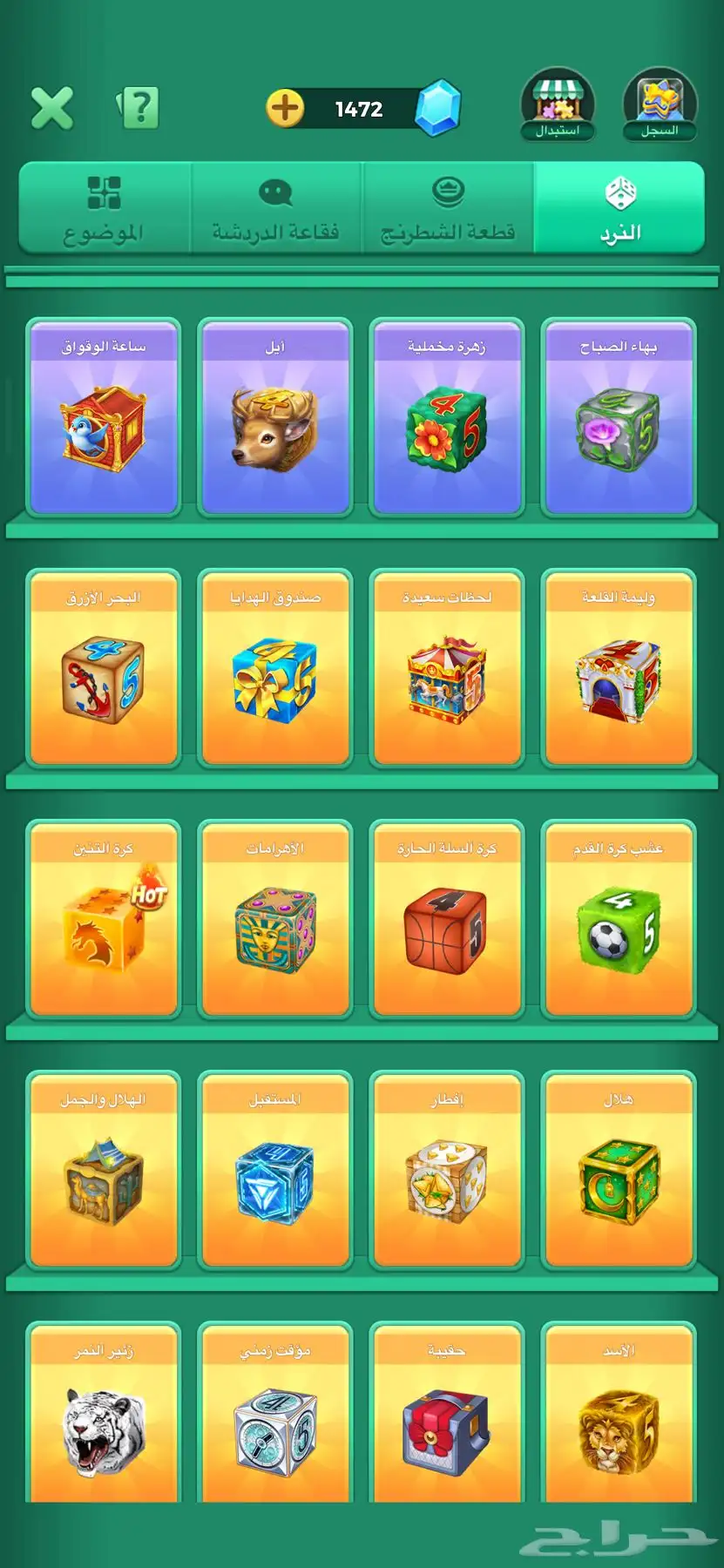The height and width of the screenshot is (1568, 724).
Task: Choose the زهرة مخملية dice card
Action: point(447,418)
